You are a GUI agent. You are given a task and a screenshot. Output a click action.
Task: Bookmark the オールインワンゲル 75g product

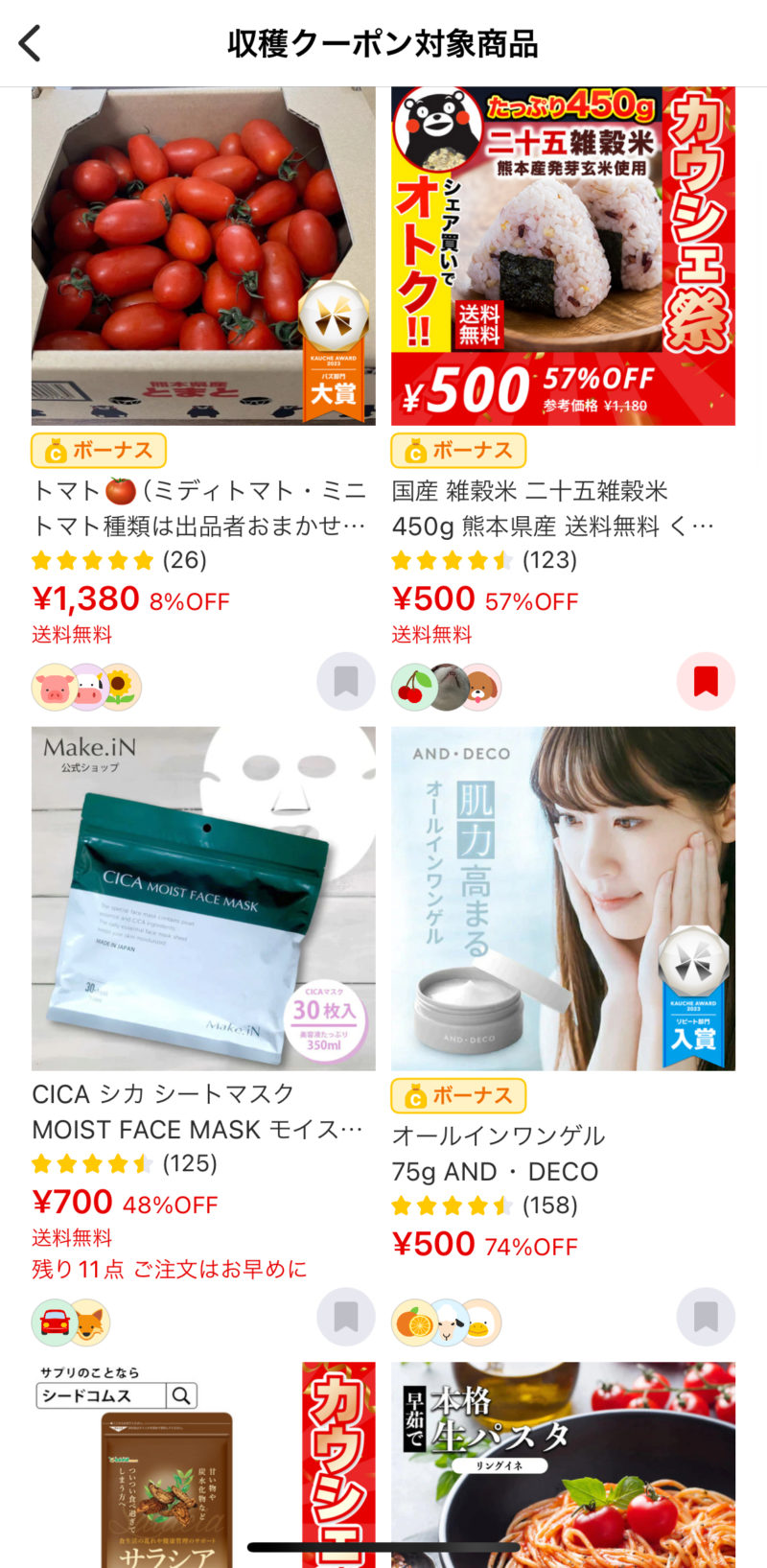[706, 1317]
